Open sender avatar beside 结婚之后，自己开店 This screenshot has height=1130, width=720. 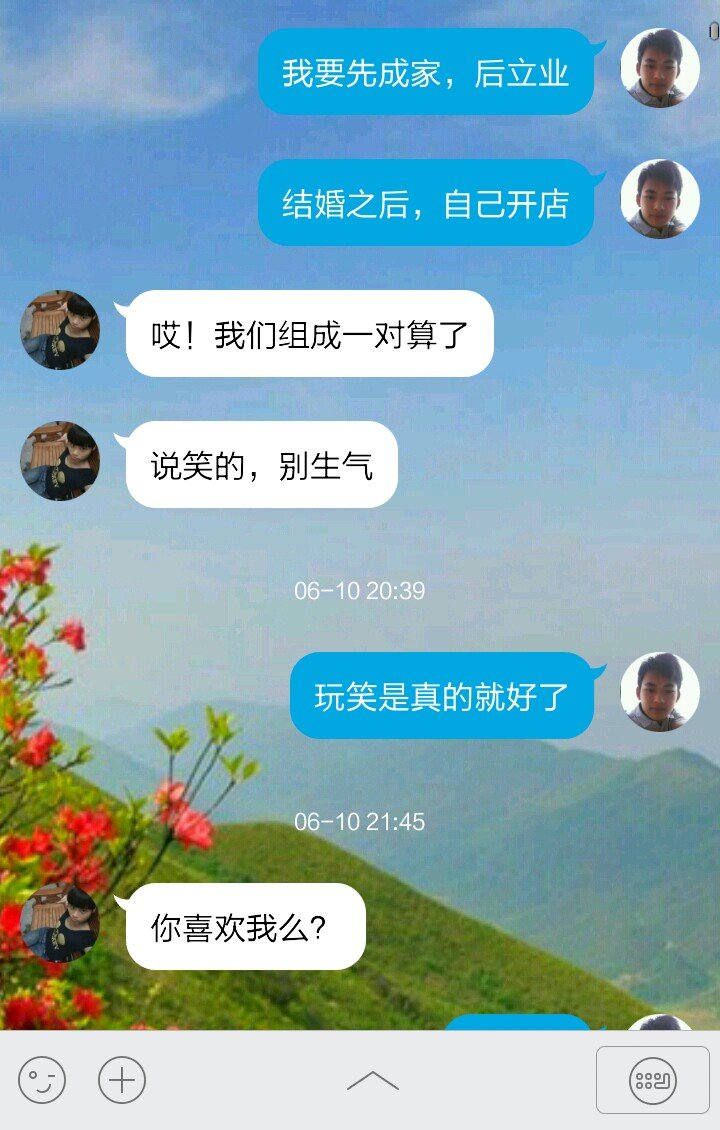[659, 199]
